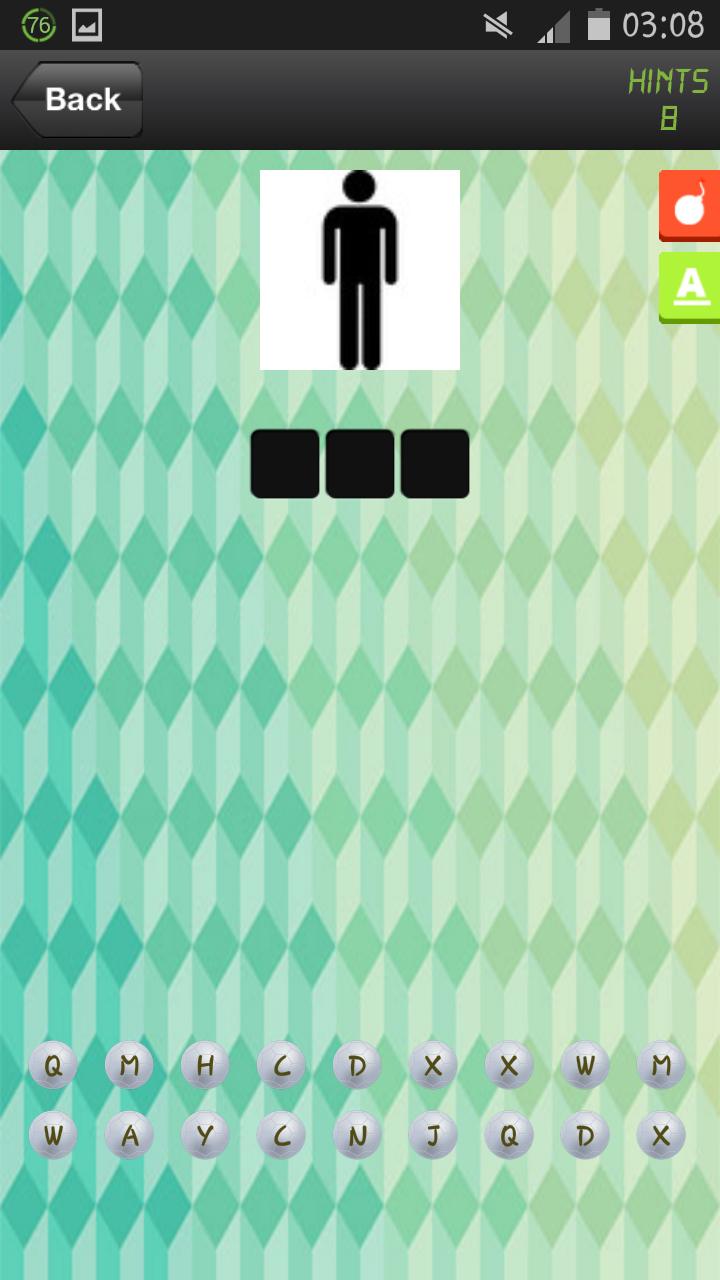Screen dimensions: 720x1280
Task: Go back using the Back button
Action: 78,100
